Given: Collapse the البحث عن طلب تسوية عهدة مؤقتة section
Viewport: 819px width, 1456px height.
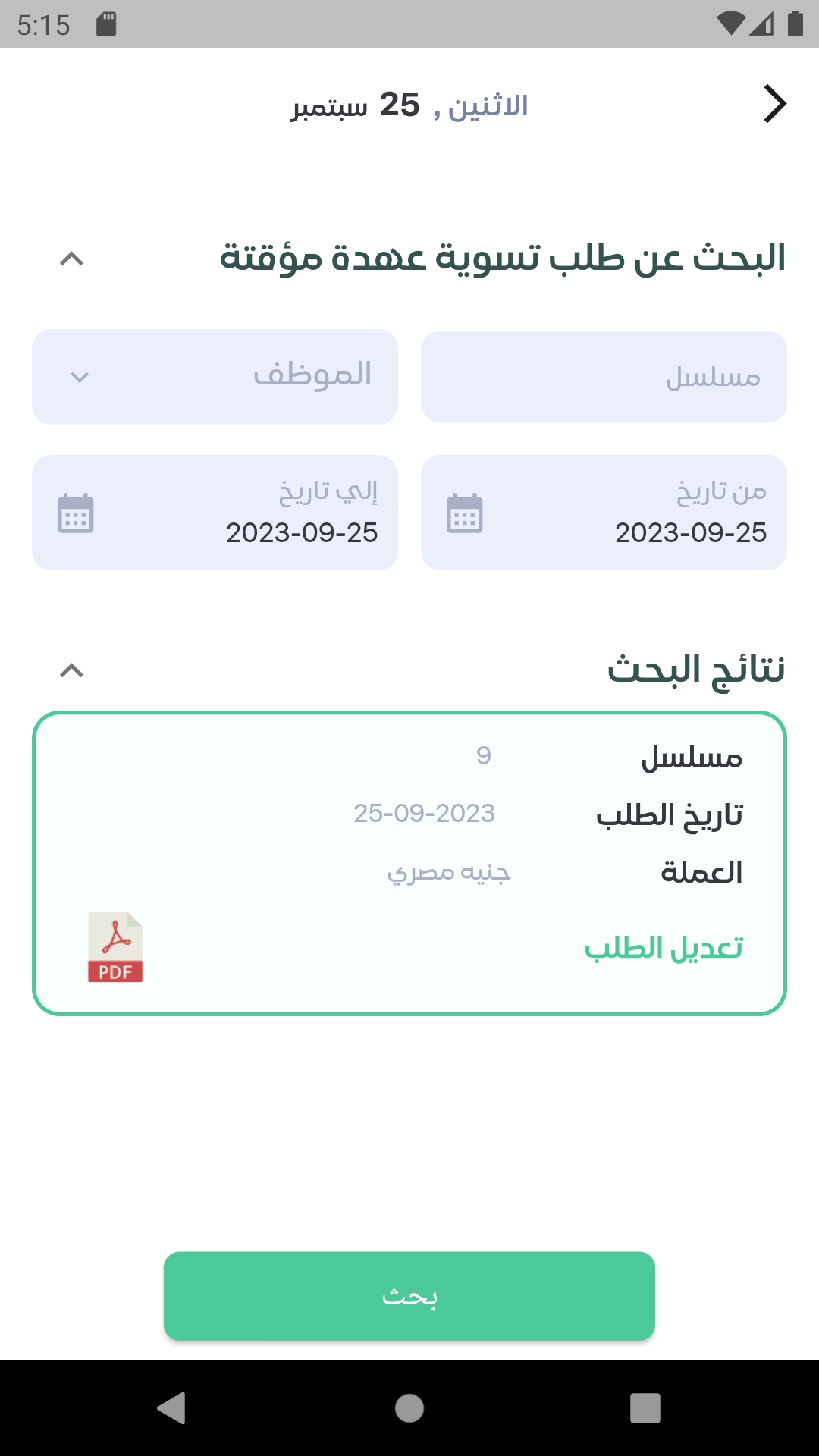Looking at the screenshot, I should pos(72,259).
